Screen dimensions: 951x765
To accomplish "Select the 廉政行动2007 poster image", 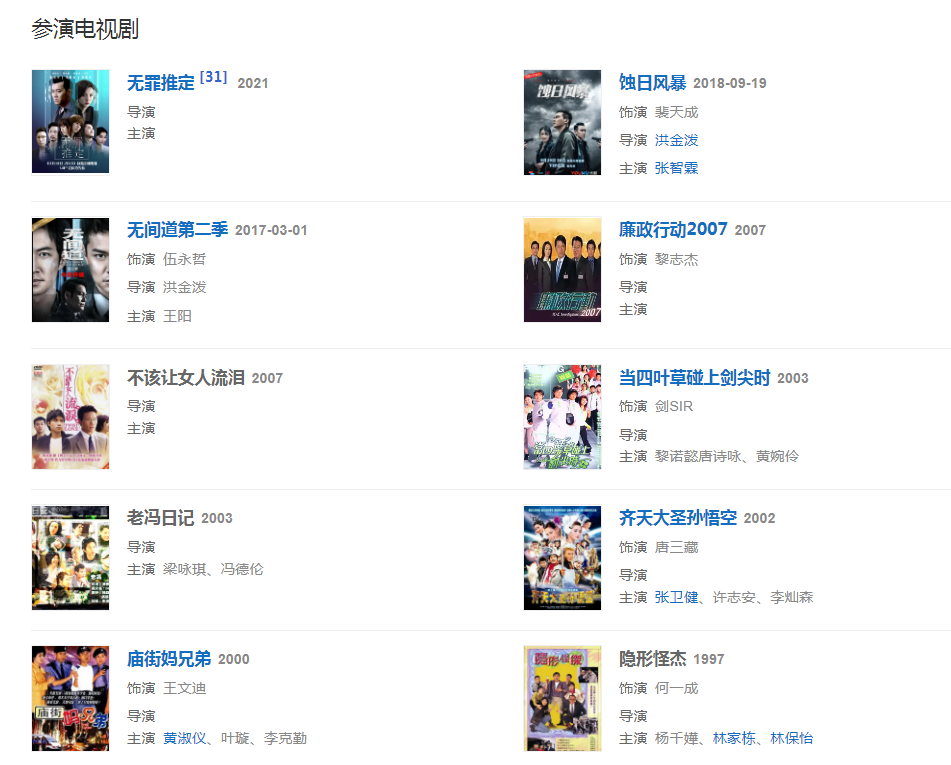I will click(x=562, y=270).
